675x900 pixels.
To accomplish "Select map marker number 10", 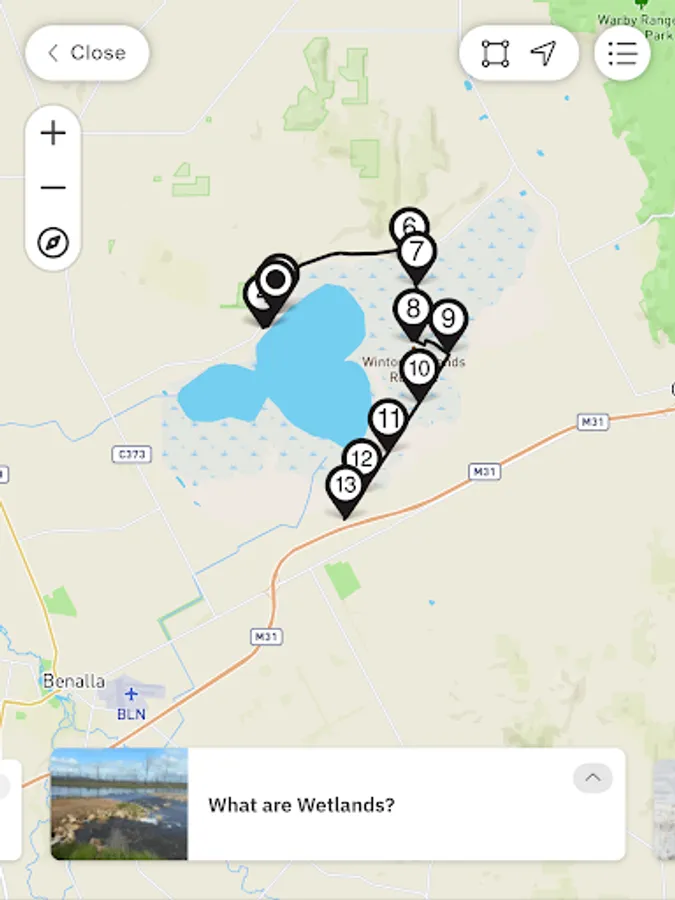I will click(x=419, y=369).
